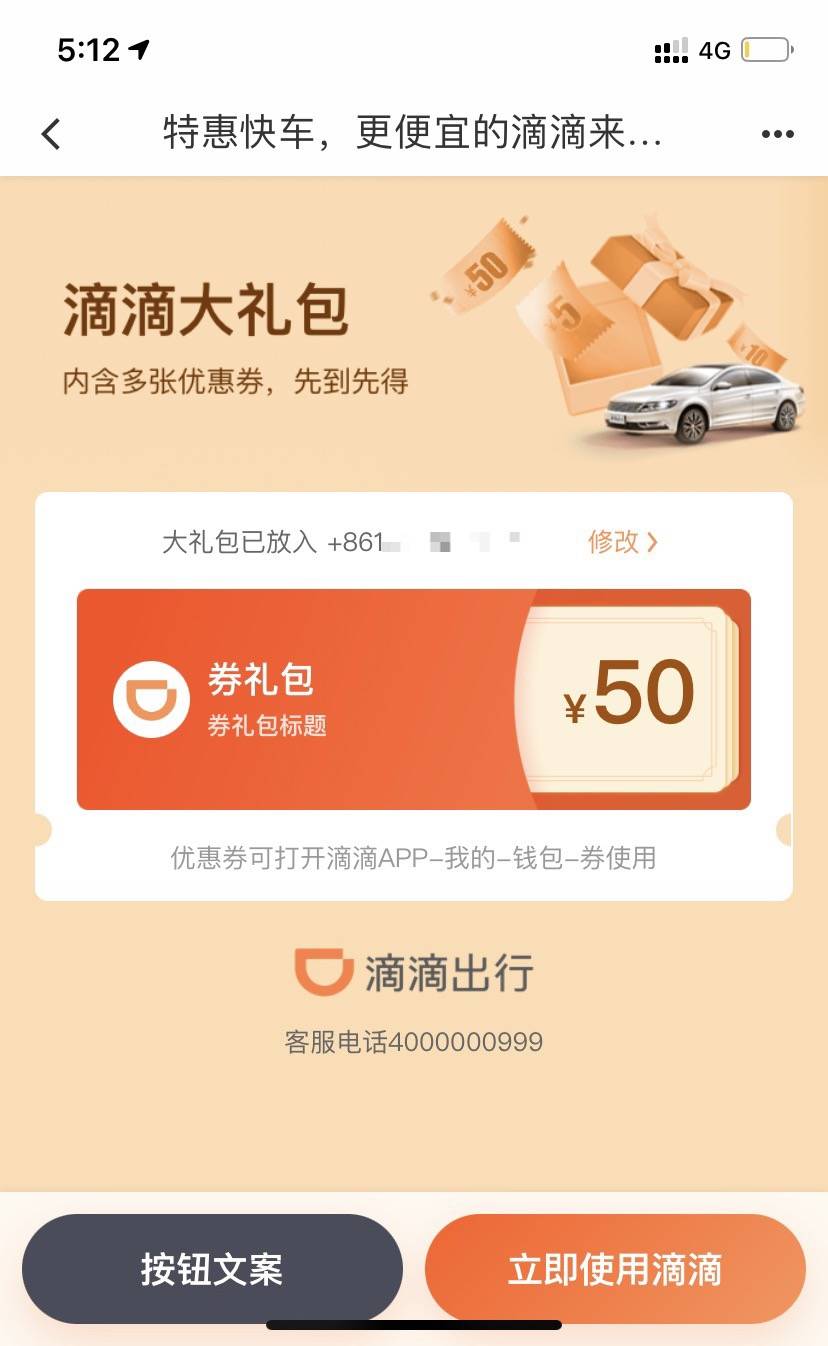
Task: Open the three-dot overflow menu
Action: pyautogui.click(x=777, y=134)
